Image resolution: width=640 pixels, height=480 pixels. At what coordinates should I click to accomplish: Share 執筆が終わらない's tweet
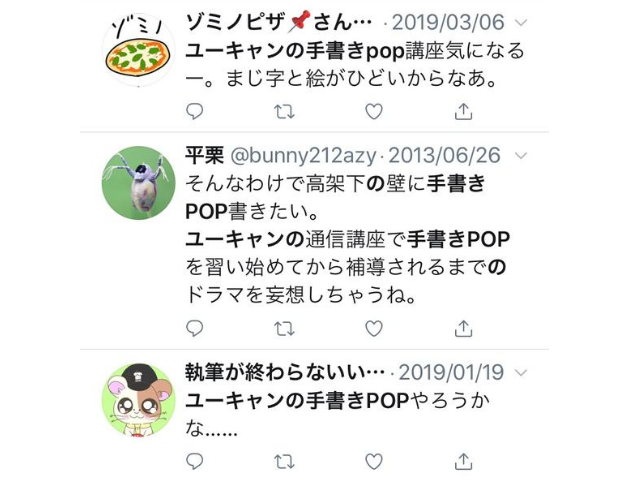(463, 461)
